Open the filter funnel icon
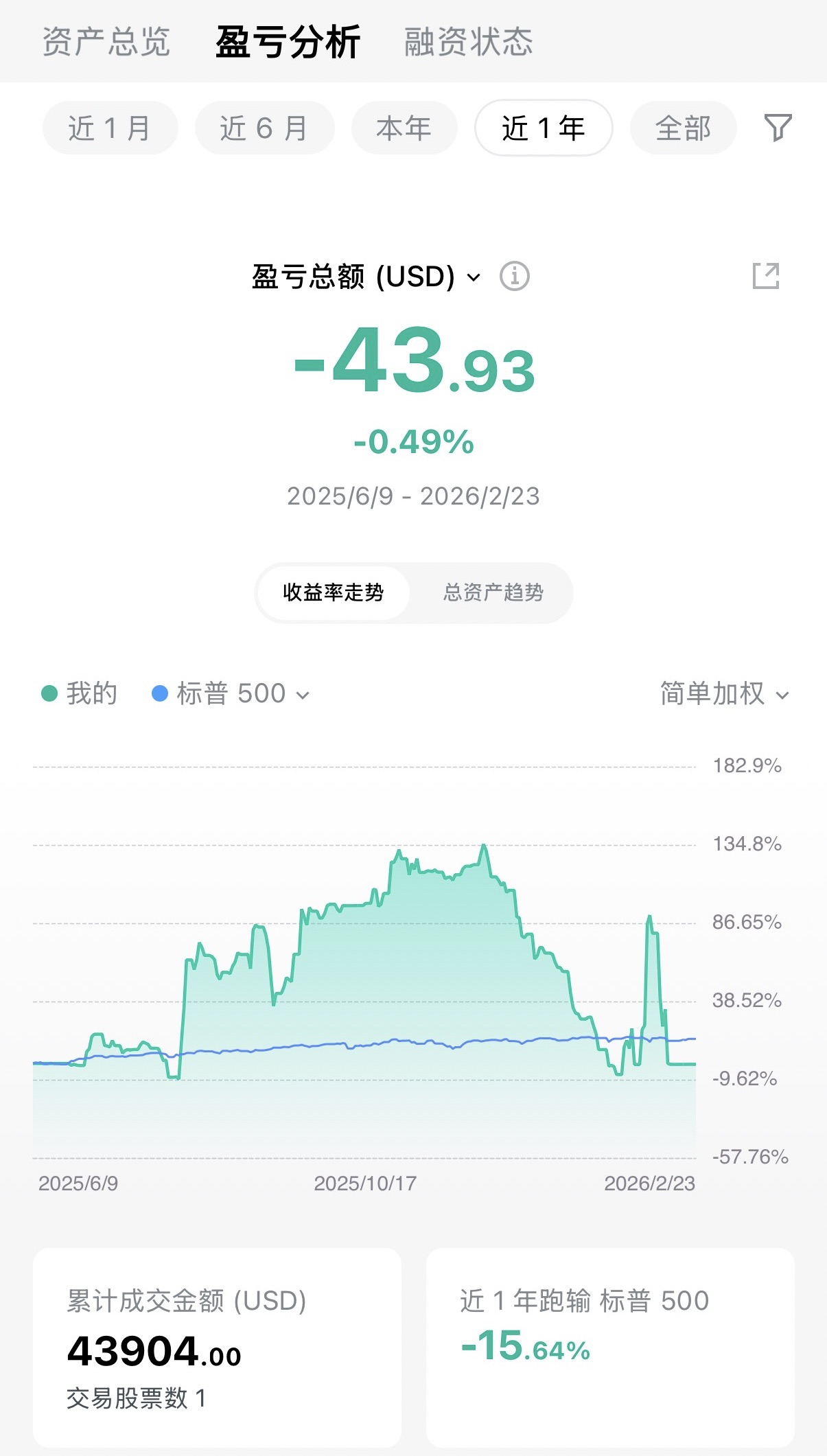The image size is (827, 1456). click(x=778, y=128)
